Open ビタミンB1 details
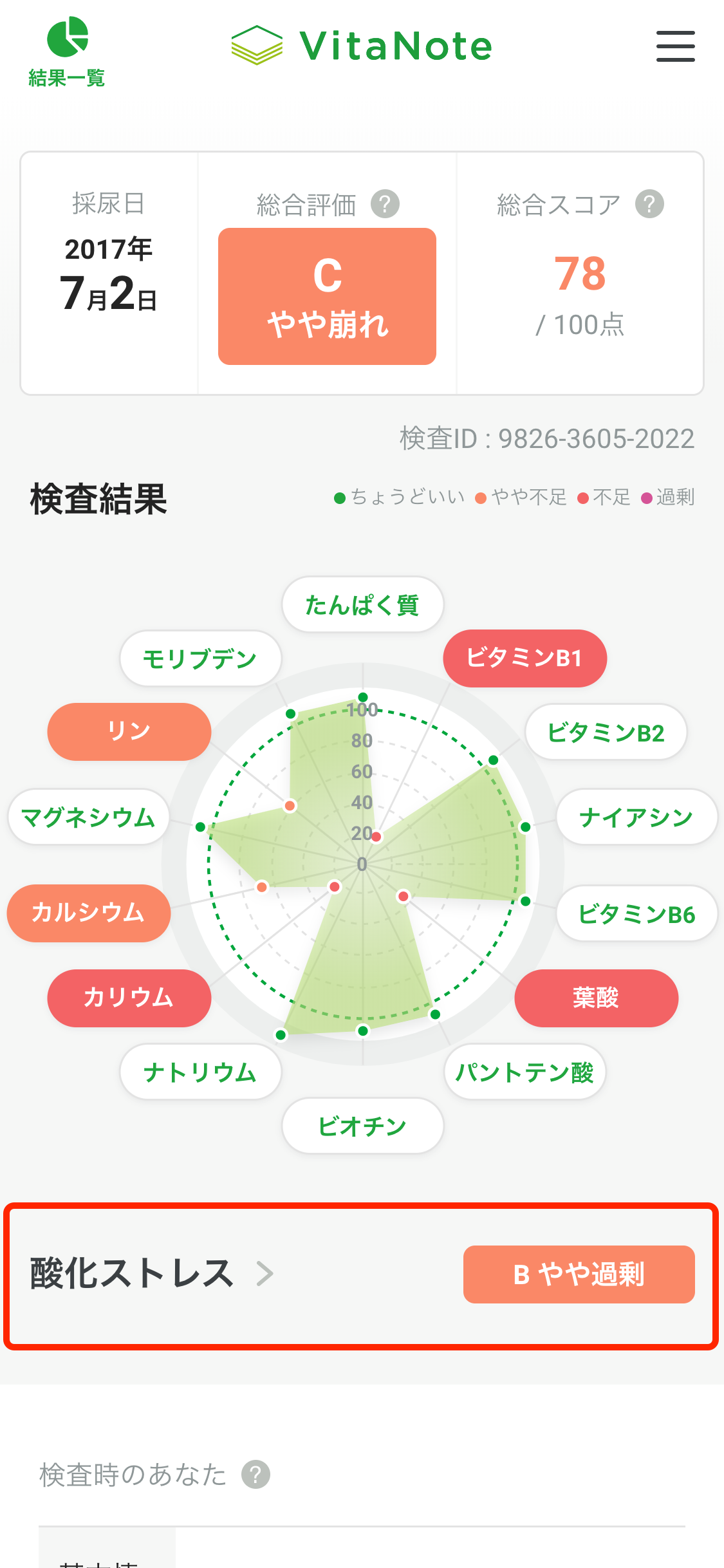 coord(524,658)
